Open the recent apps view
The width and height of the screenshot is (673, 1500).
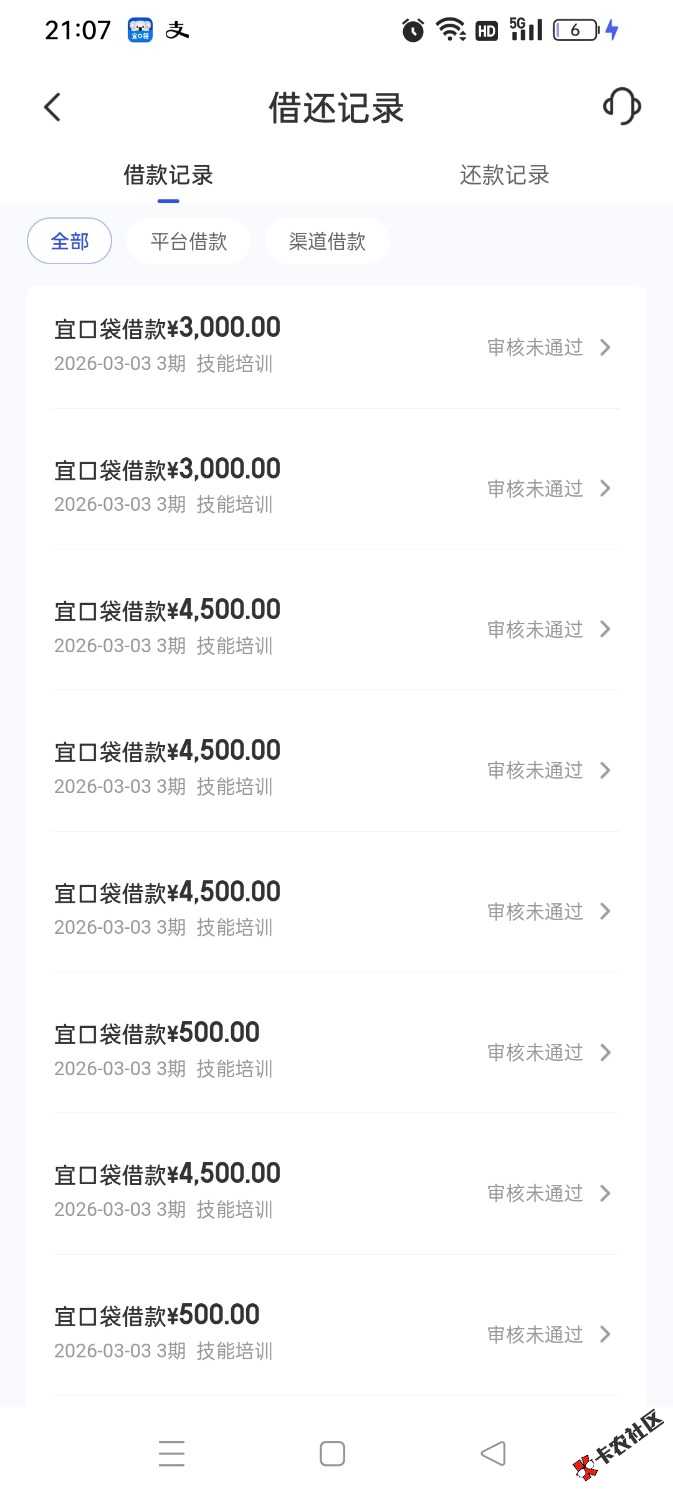click(172, 1453)
